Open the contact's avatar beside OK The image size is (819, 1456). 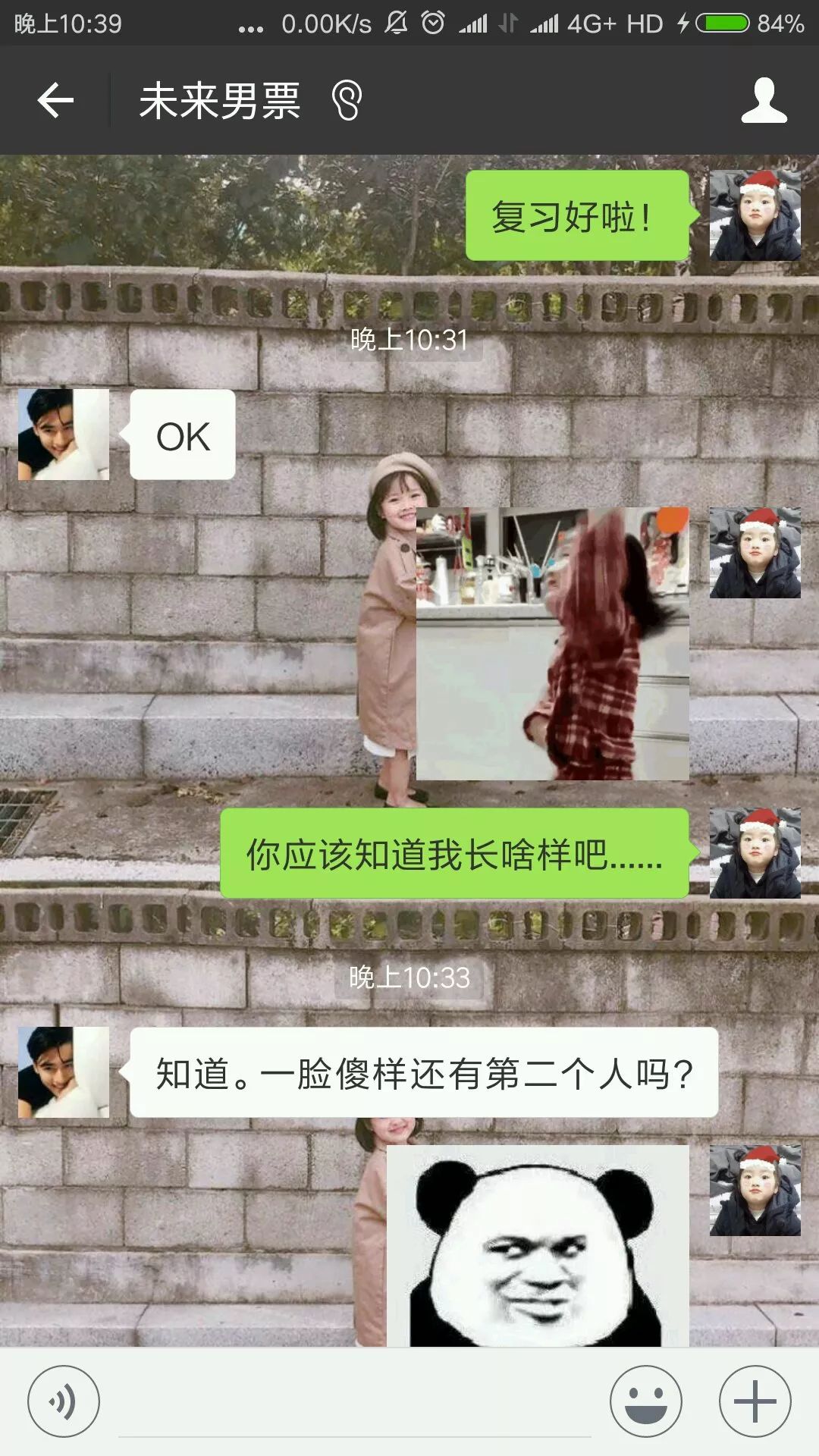coord(64,435)
